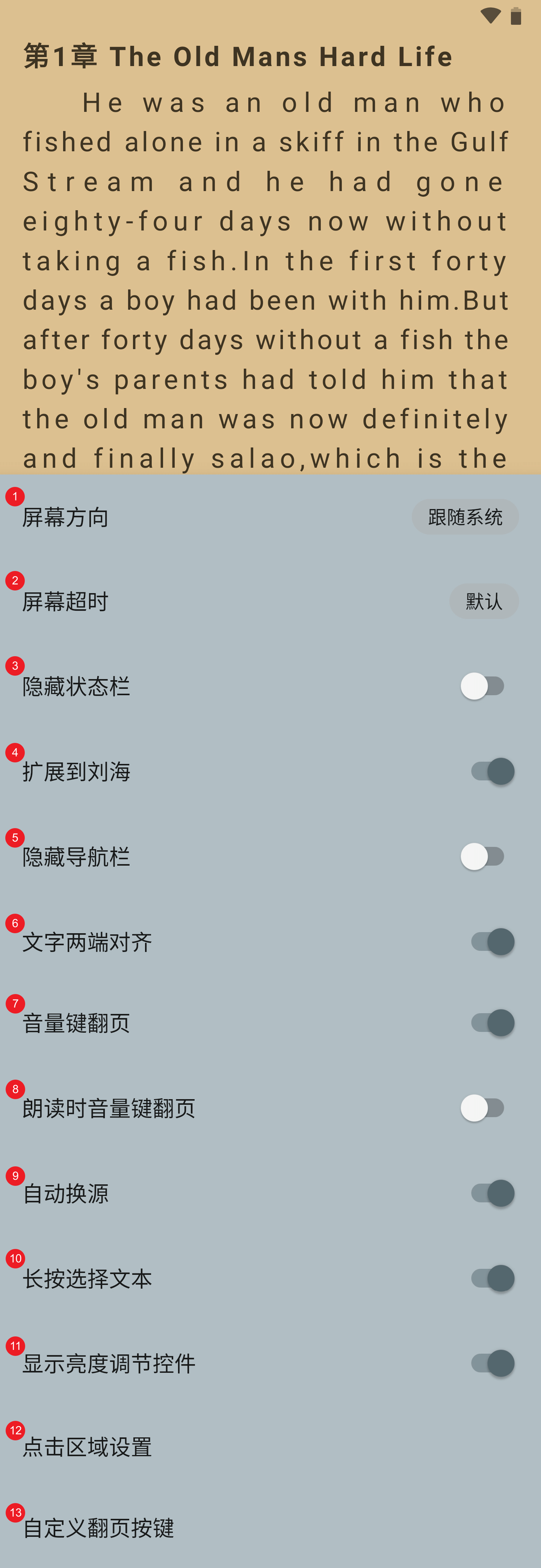Open the 屏幕方向 option (跟随系统)
This screenshot has height=1568, width=541.
[465, 517]
